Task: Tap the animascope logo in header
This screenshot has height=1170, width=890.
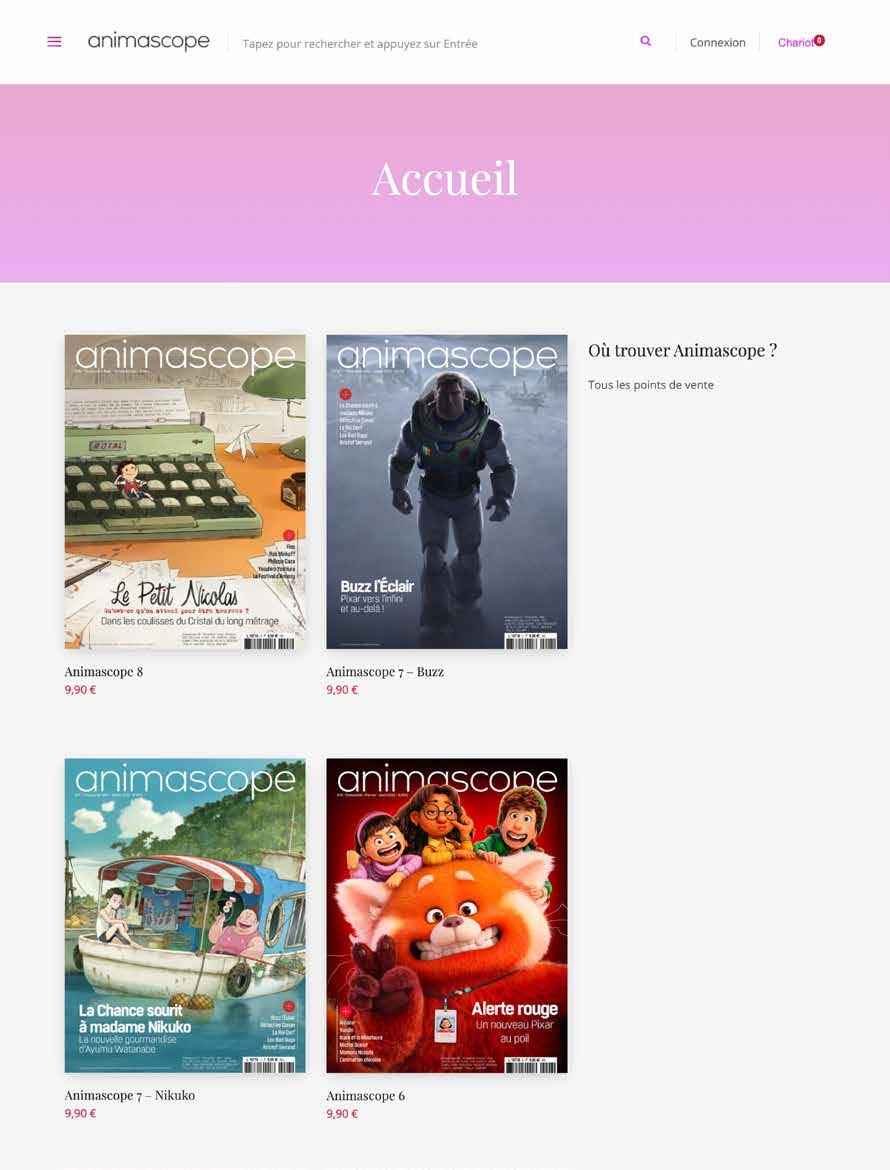Action: [149, 42]
